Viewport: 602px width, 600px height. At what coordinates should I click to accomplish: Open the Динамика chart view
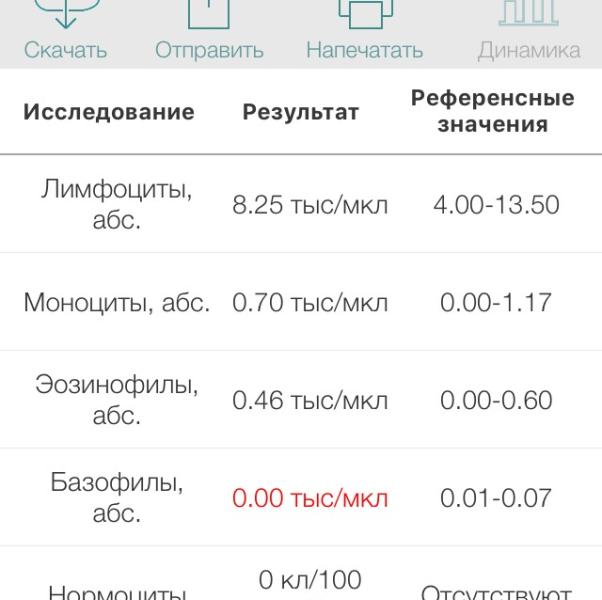coord(528,32)
